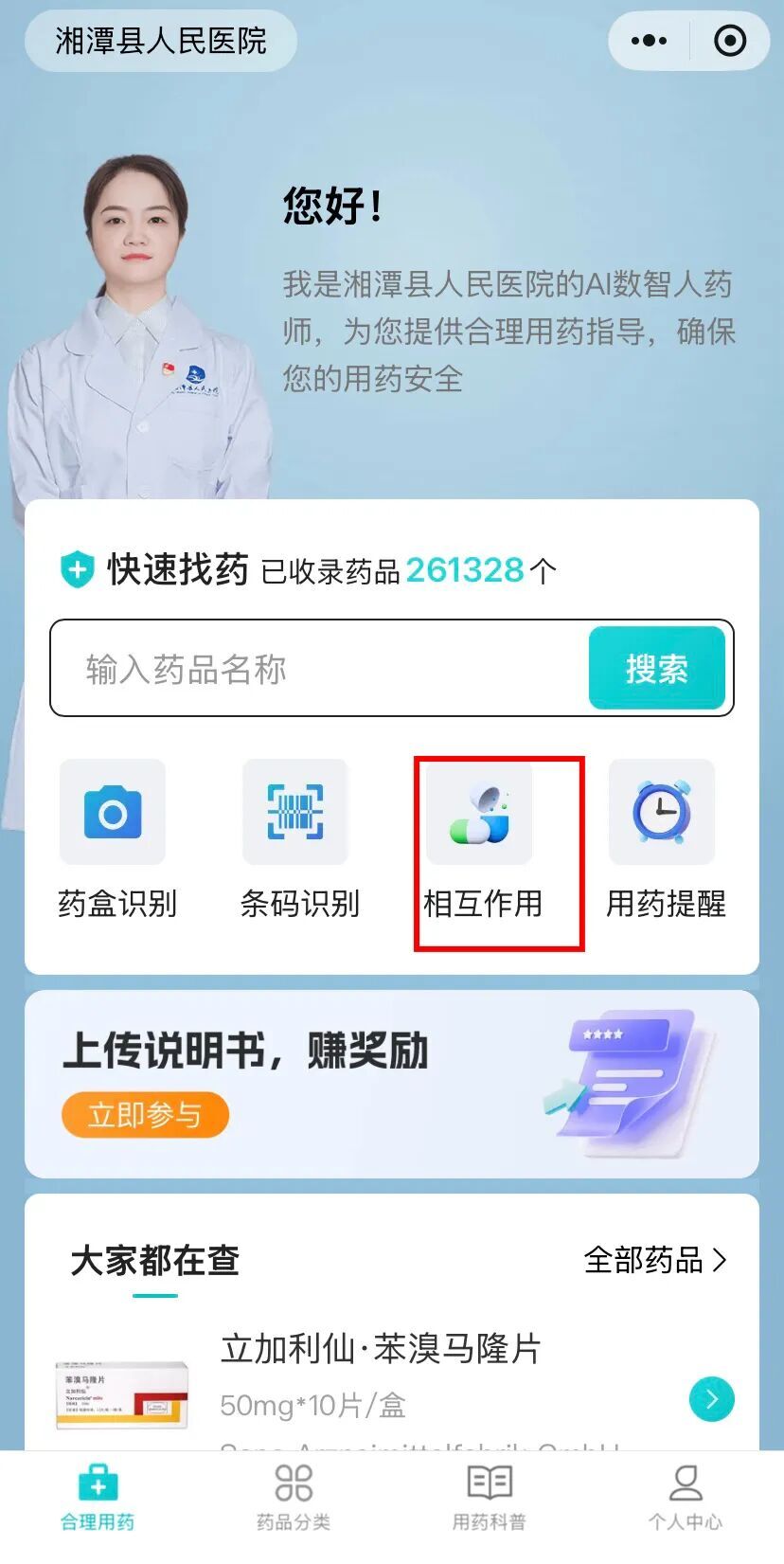Open 药盒识别 camera recognition

click(114, 838)
